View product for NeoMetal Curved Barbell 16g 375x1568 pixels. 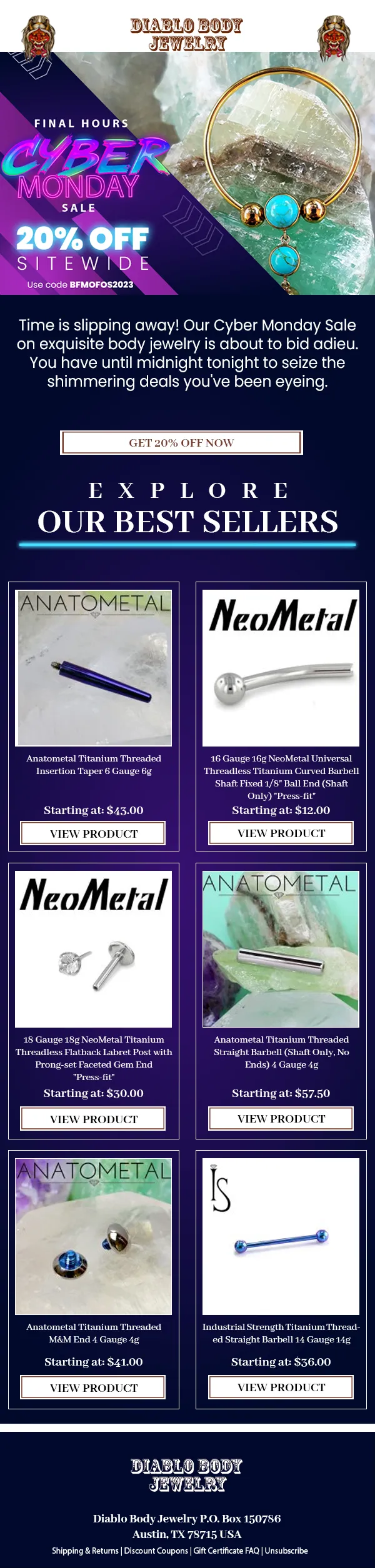281,833
